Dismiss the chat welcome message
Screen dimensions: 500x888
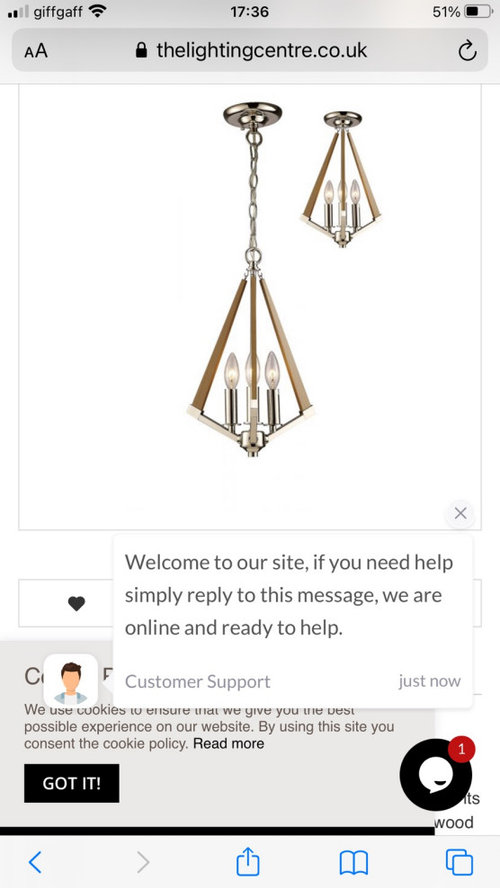[x=460, y=513]
